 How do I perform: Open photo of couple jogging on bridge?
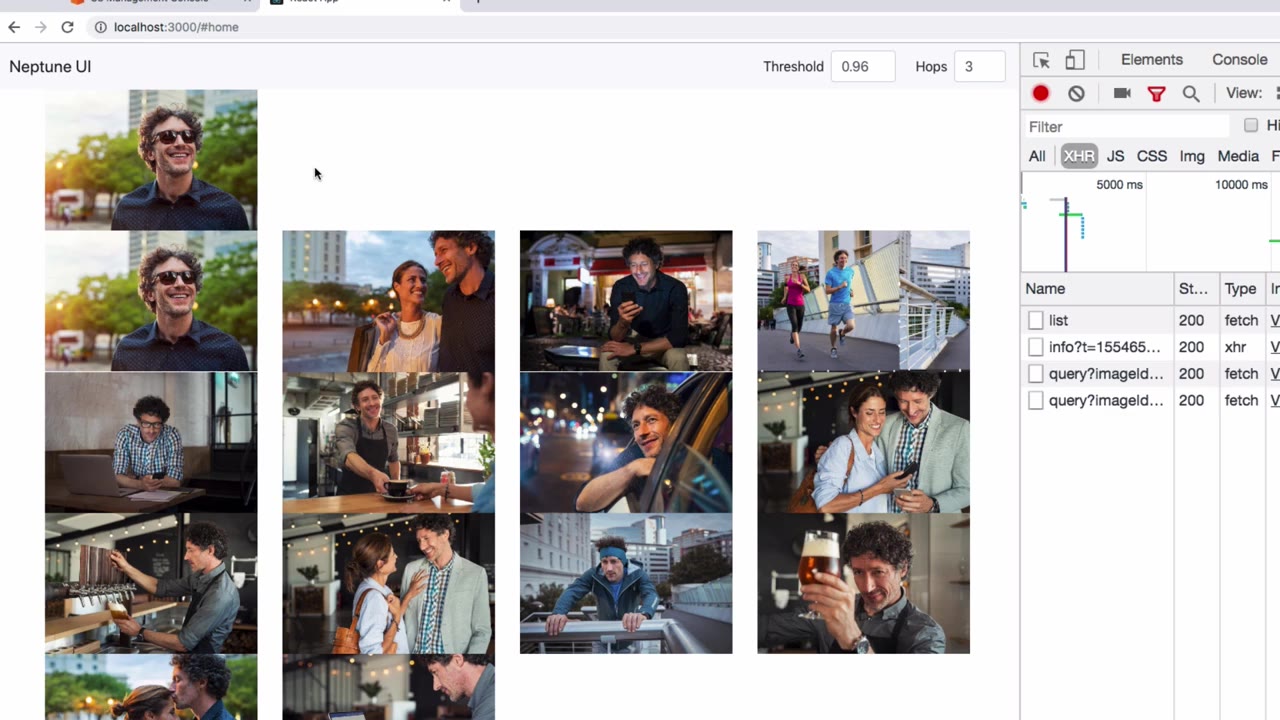863,301
